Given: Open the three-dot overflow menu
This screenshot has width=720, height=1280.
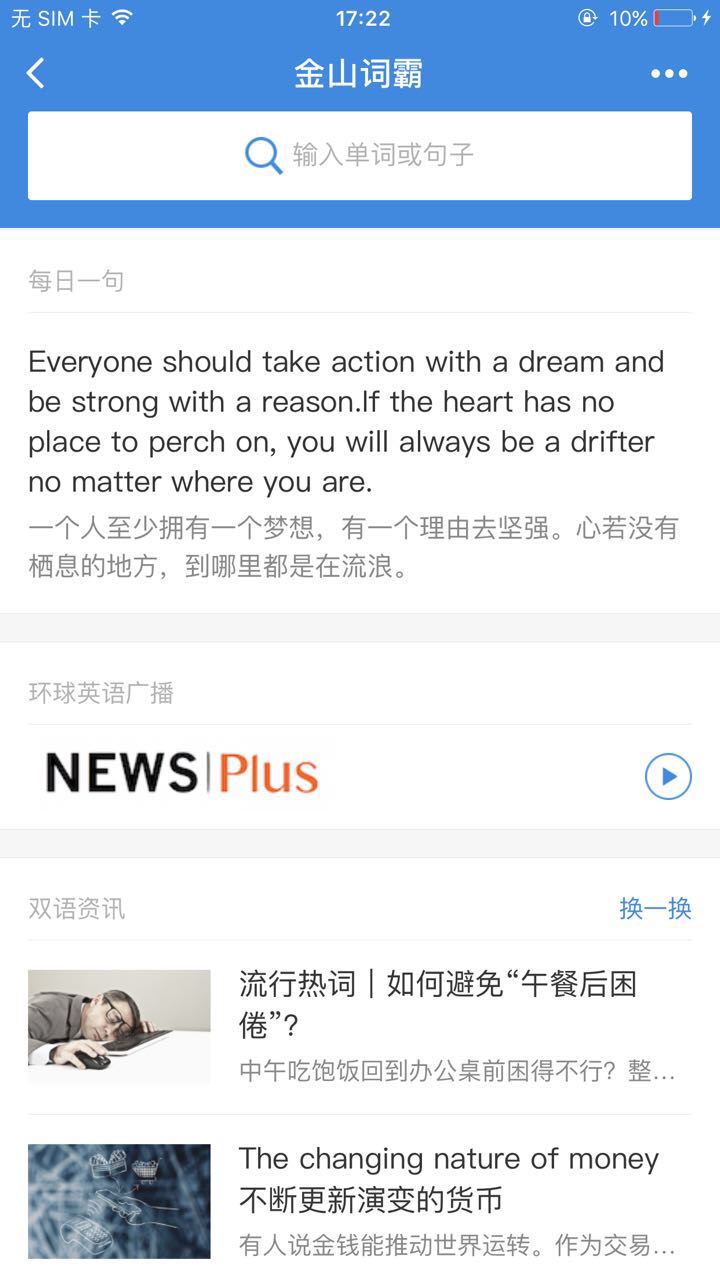Looking at the screenshot, I should coord(669,74).
